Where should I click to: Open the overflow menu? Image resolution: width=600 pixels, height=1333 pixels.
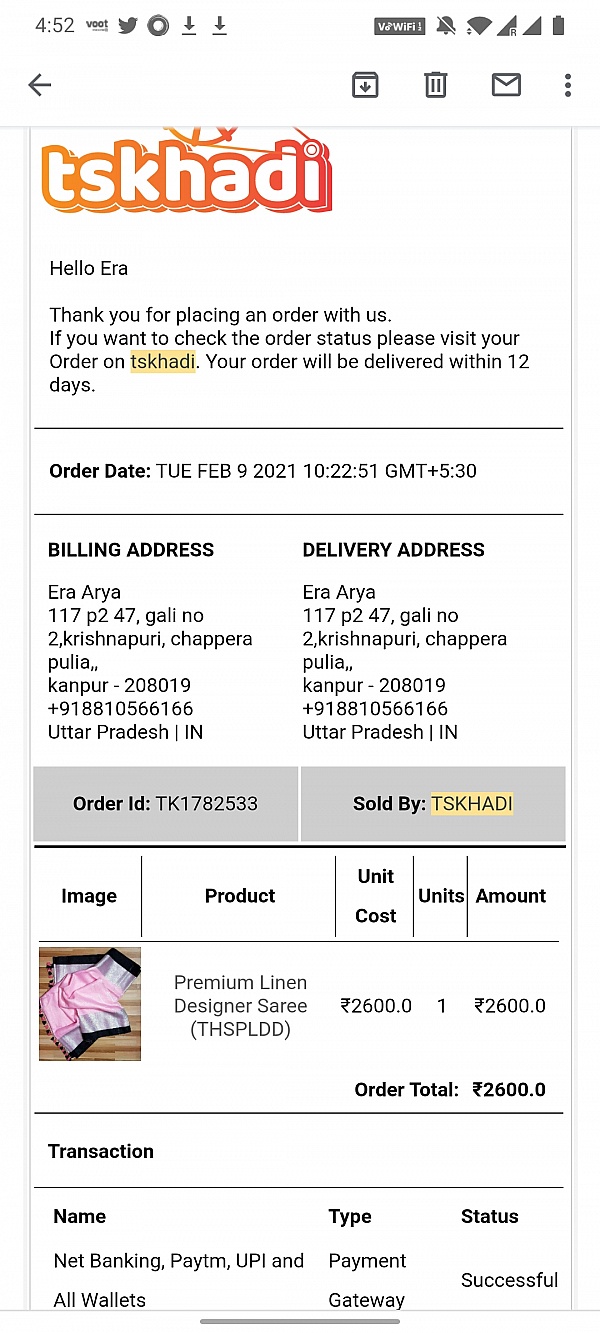coord(567,85)
